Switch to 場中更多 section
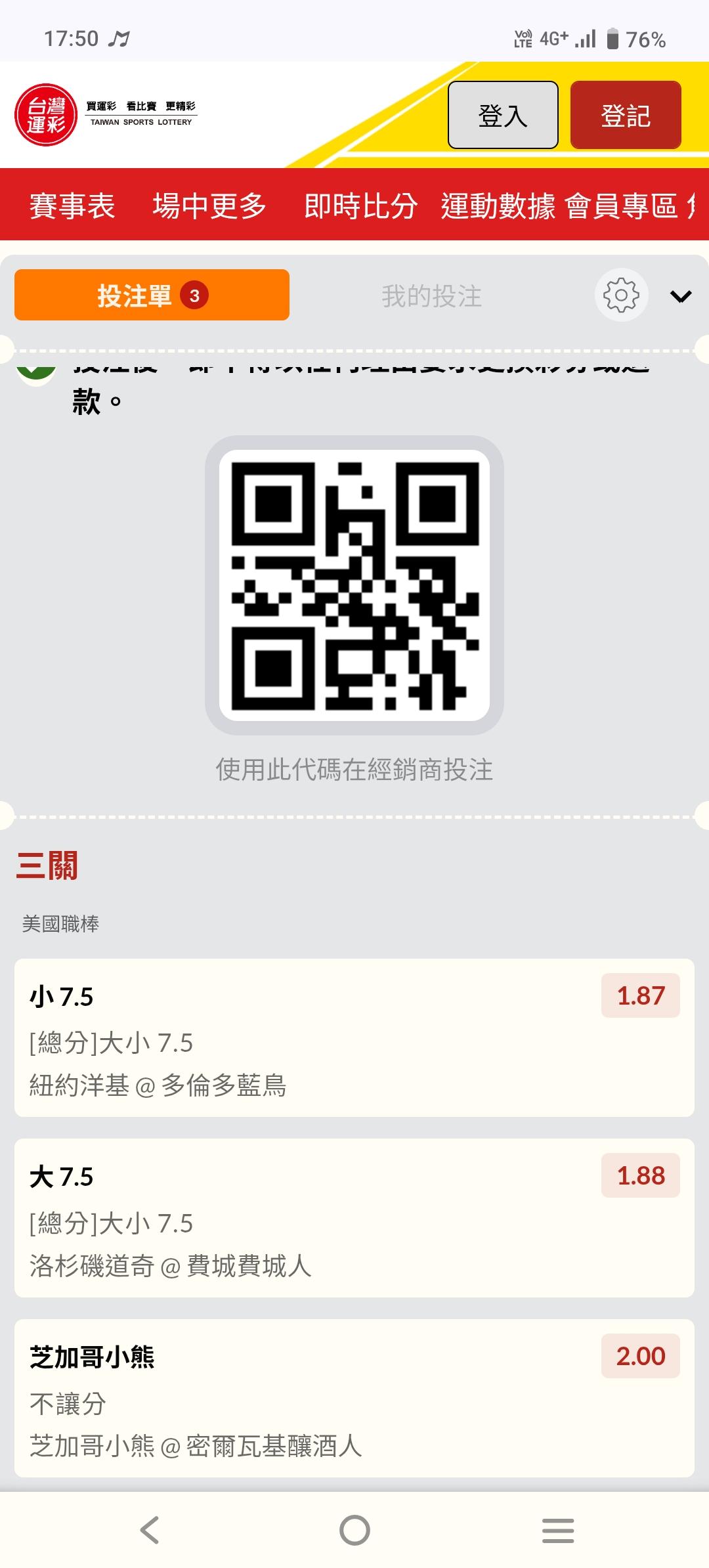This screenshot has height=1568, width=709. (x=209, y=206)
